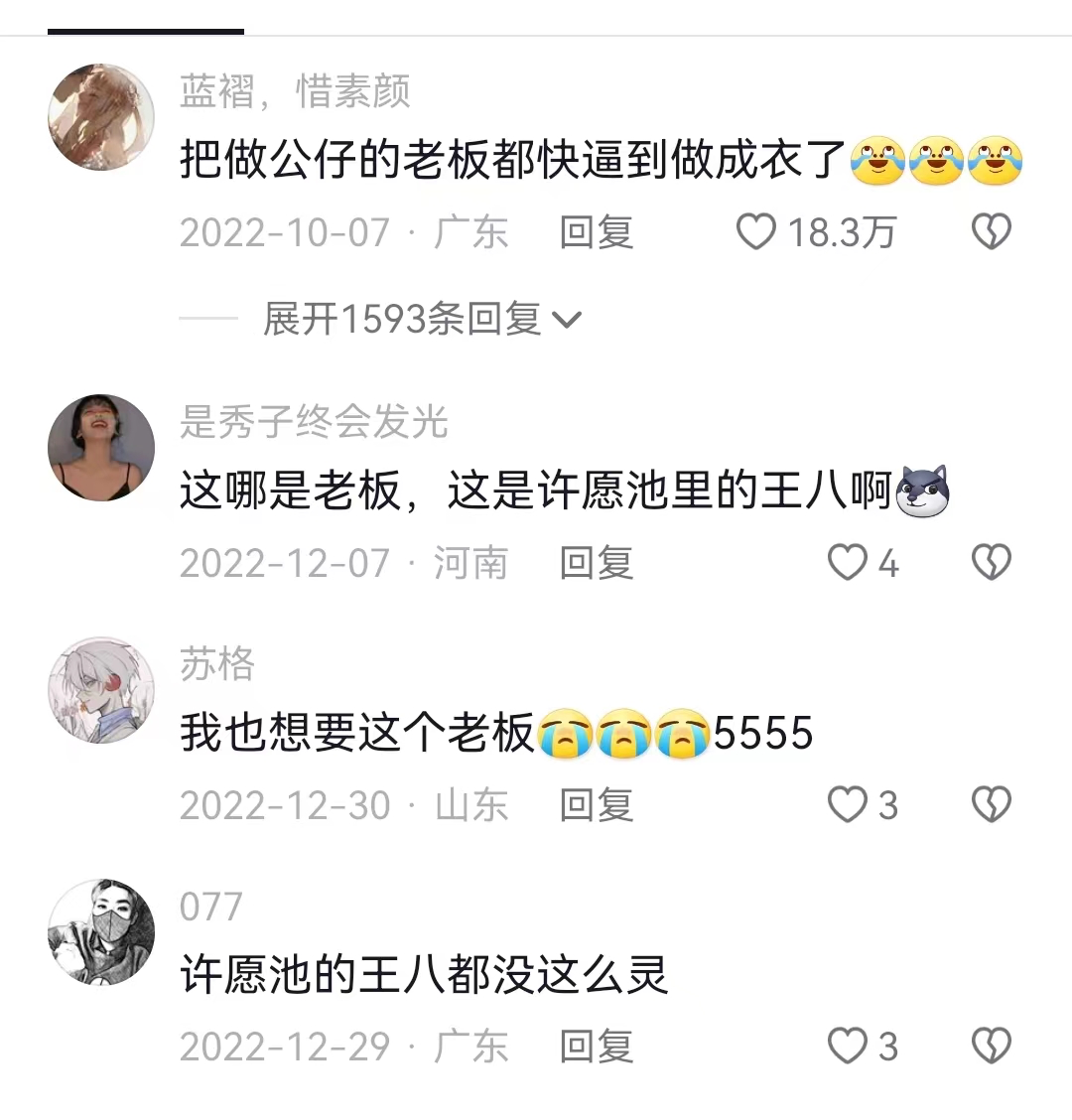This screenshot has width=1072, height=1120.
Task: Open 苏格's profile picture
Action: (x=101, y=690)
